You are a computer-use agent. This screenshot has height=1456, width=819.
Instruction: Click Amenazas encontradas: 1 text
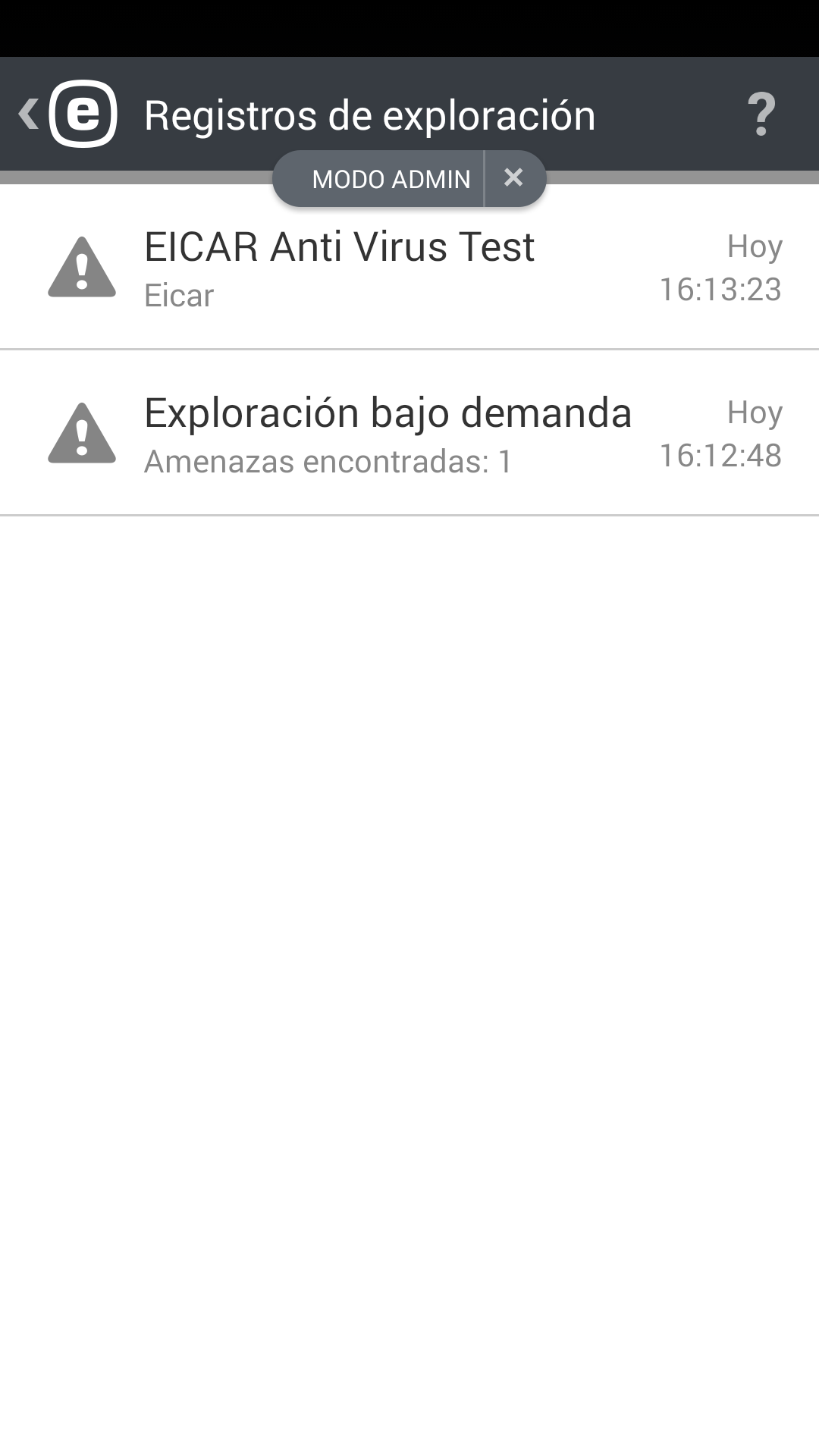[328, 460]
